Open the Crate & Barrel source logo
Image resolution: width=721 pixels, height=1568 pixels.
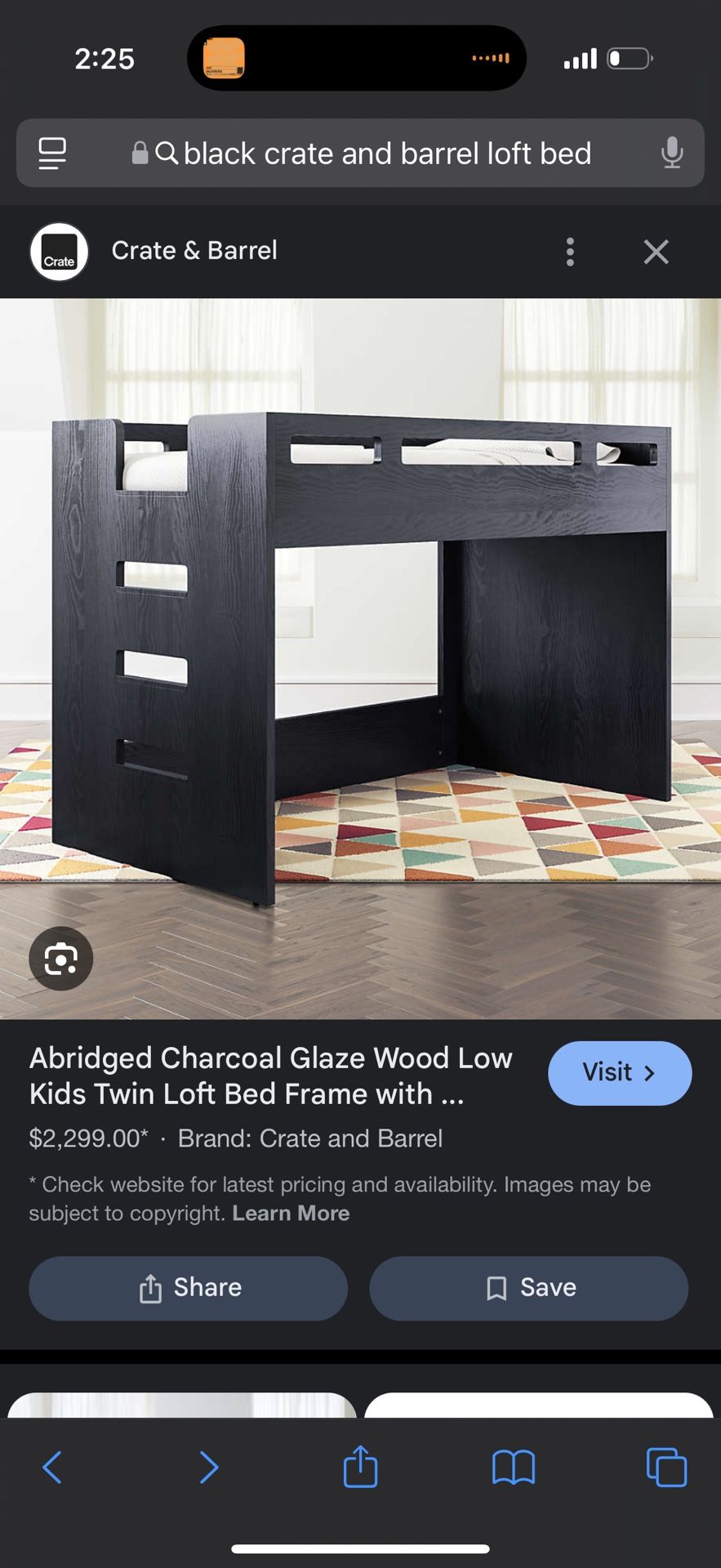tap(59, 252)
